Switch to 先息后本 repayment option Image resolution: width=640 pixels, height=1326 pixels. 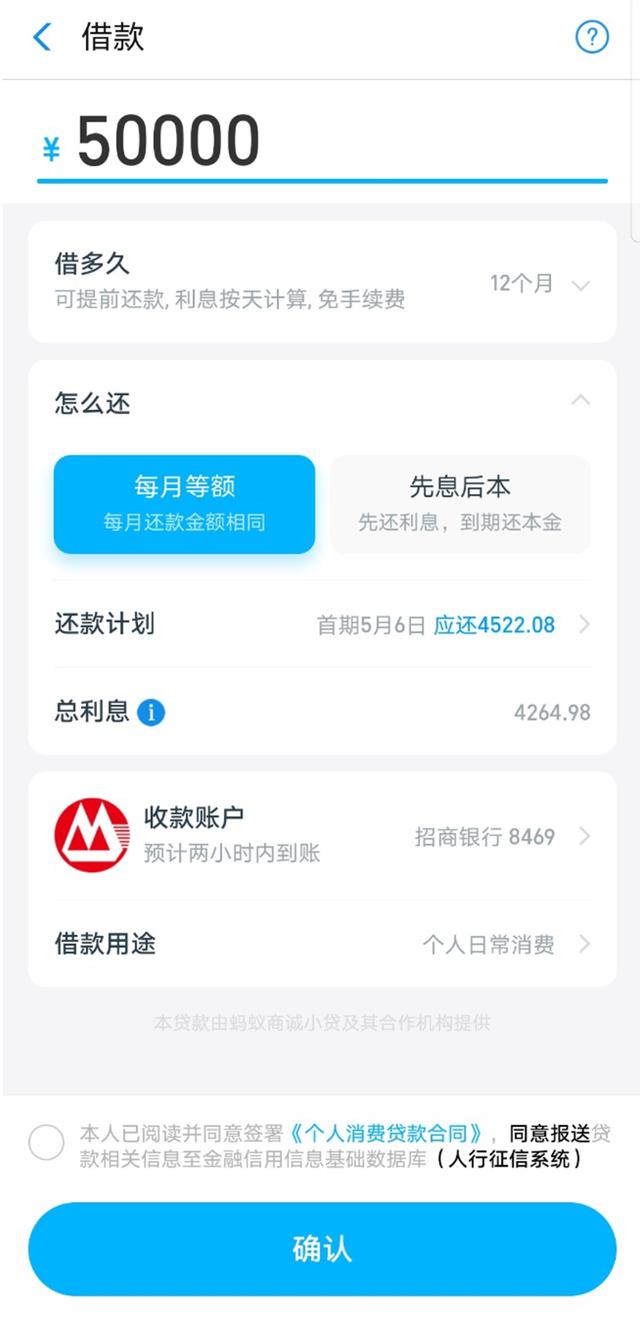460,504
